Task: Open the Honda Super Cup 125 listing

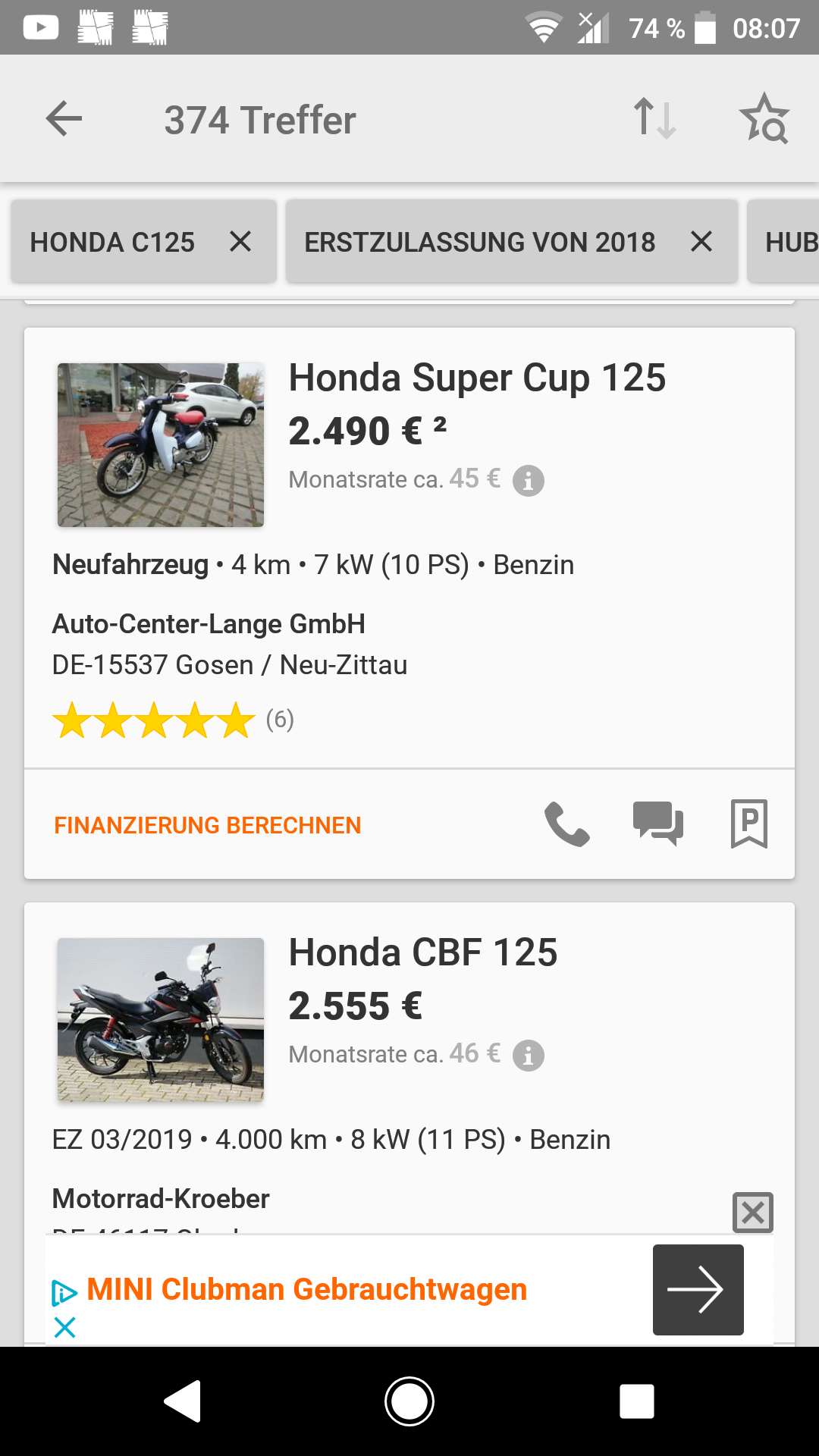Action: pyautogui.click(x=476, y=378)
